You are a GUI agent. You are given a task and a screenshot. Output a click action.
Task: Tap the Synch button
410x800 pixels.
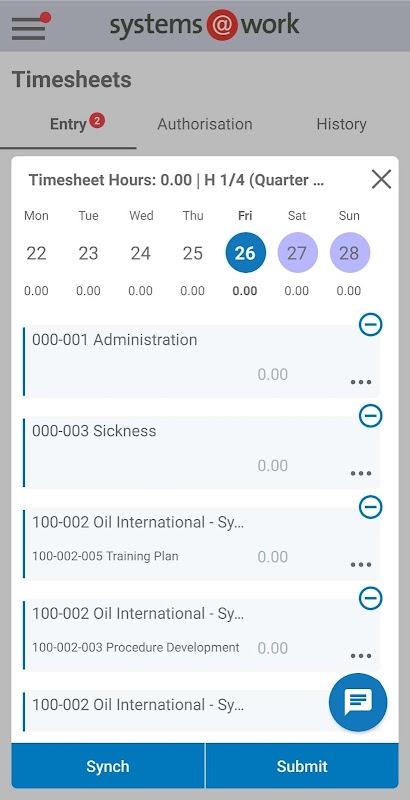tap(108, 766)
